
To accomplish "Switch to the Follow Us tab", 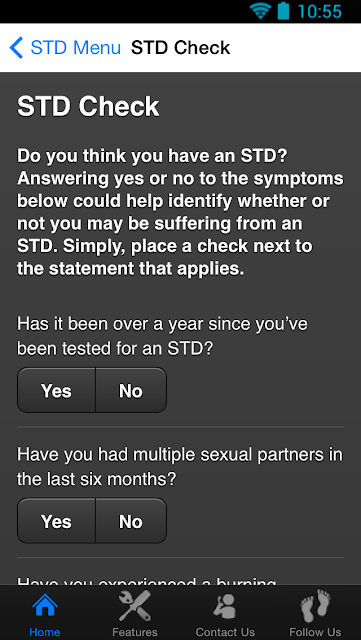I will point(316,613).
